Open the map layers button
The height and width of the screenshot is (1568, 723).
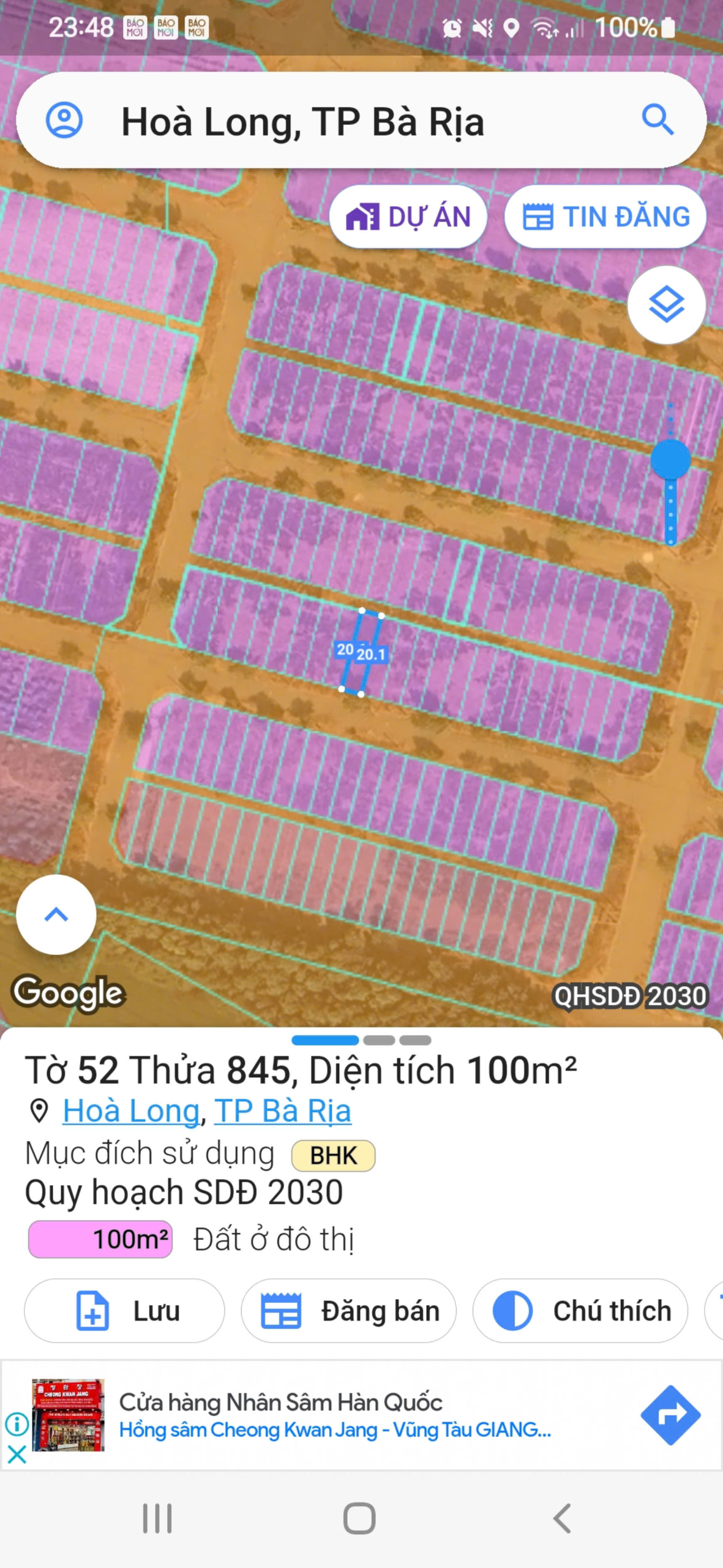point(666,305)
